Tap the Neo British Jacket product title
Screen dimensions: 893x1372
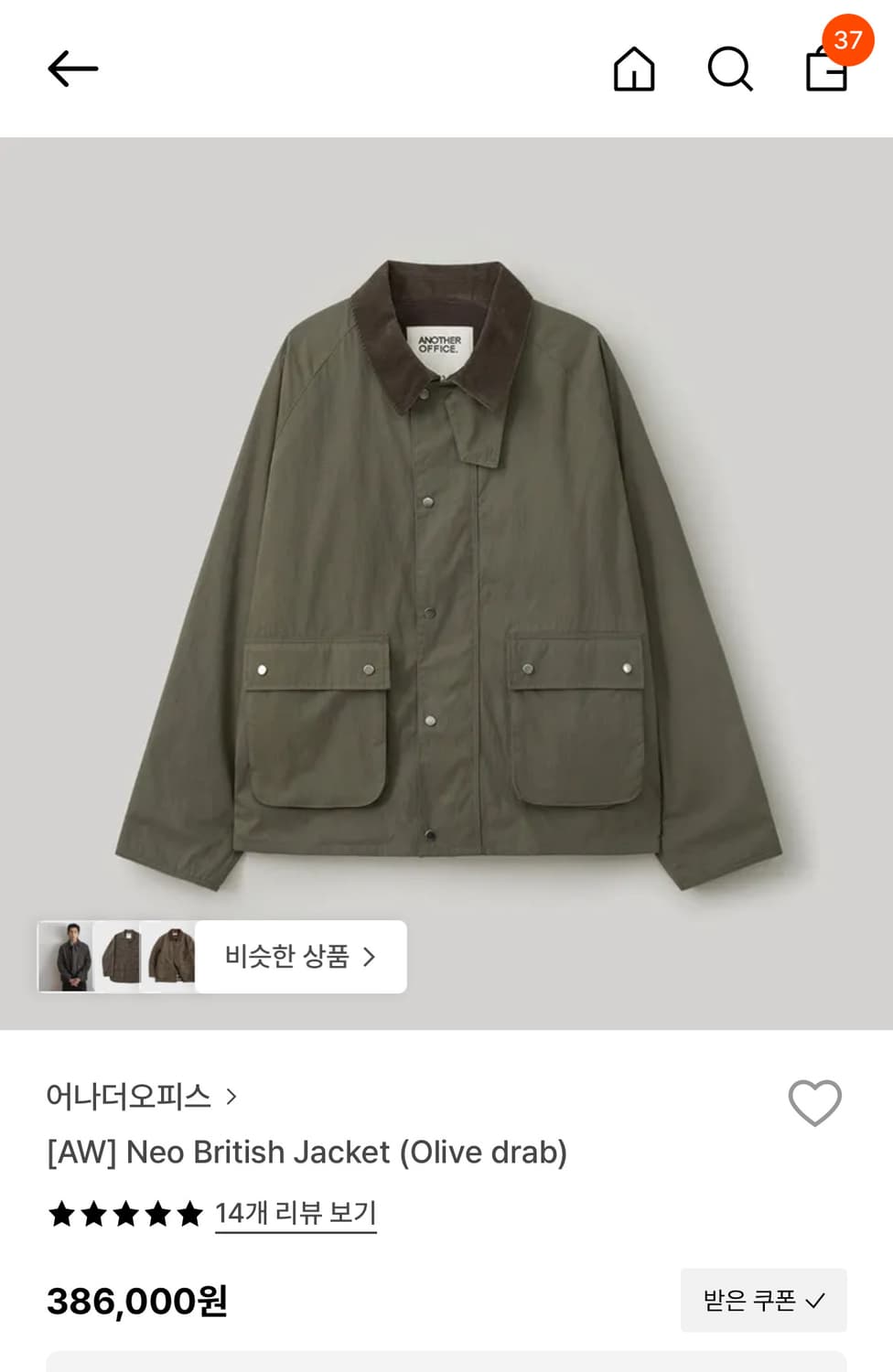click(x=308, y=1152)
